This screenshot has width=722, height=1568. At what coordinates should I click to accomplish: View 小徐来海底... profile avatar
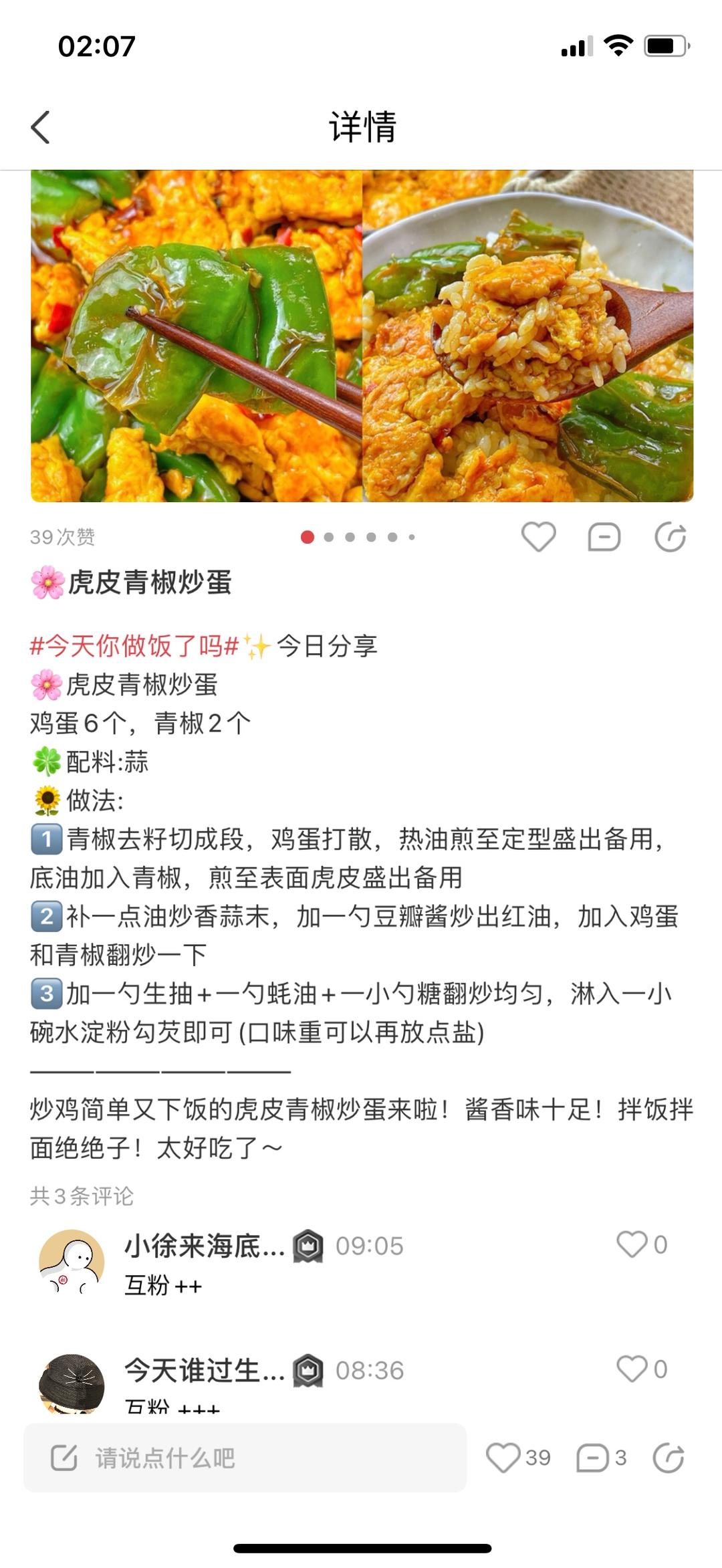[x=72, y=1261]
